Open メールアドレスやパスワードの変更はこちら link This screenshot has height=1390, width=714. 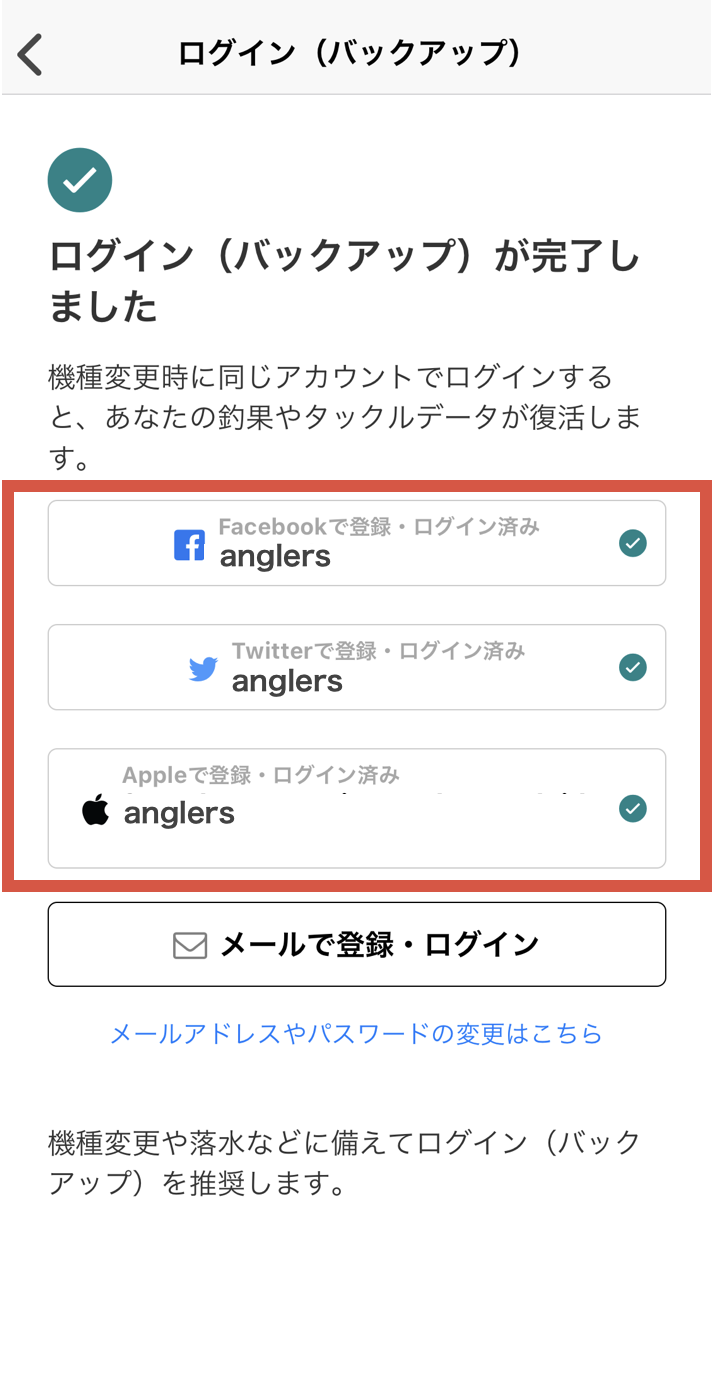coord(356,1033)
